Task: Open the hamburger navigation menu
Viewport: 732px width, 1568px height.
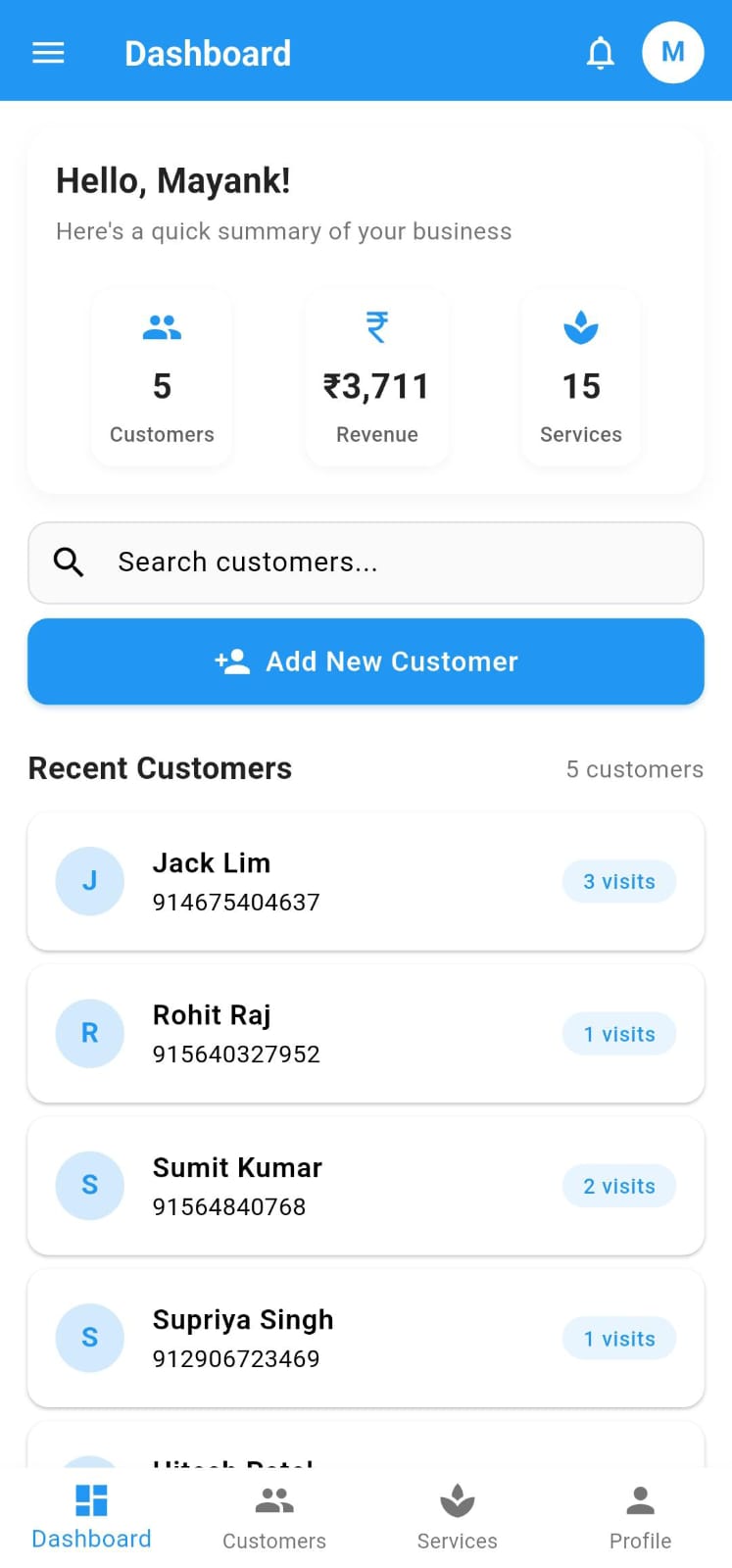Action: point(47,53)
